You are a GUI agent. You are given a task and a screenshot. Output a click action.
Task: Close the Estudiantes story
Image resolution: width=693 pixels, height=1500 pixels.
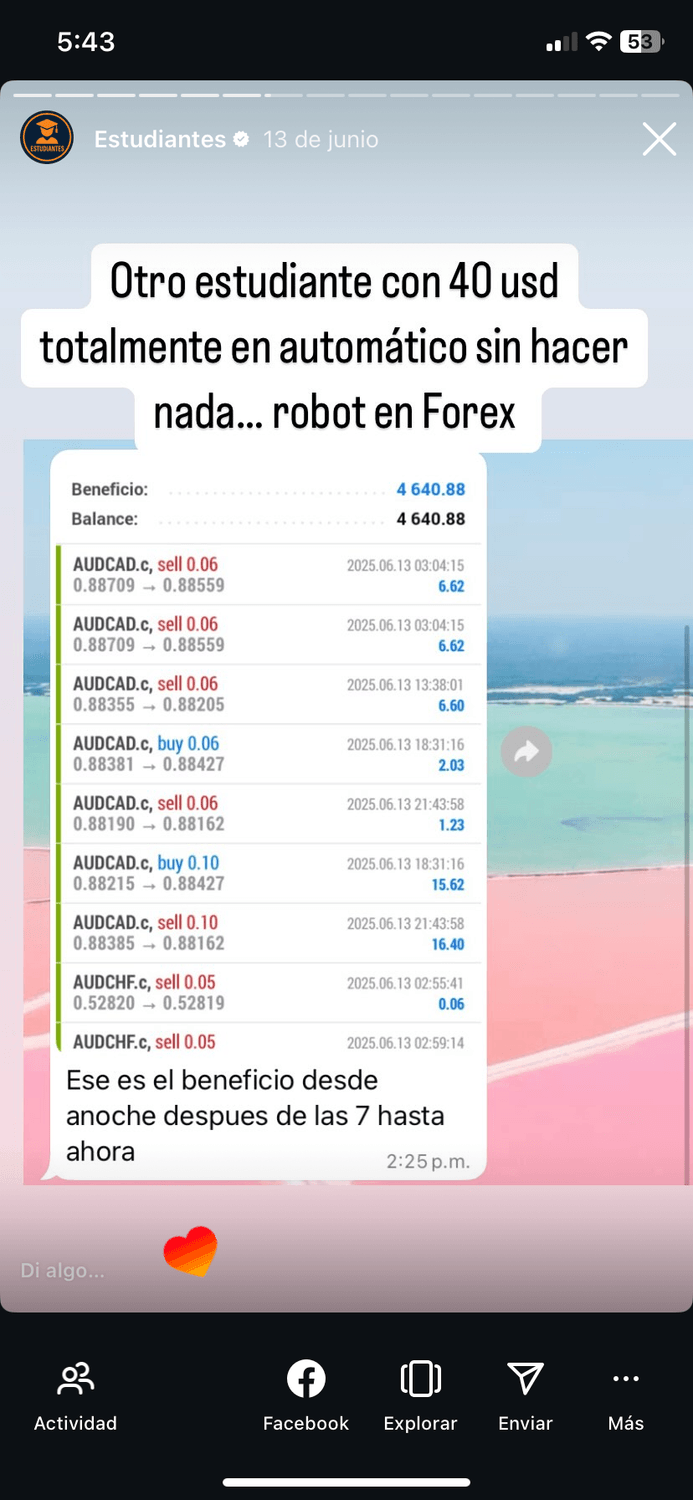click(x=659, y=140)
